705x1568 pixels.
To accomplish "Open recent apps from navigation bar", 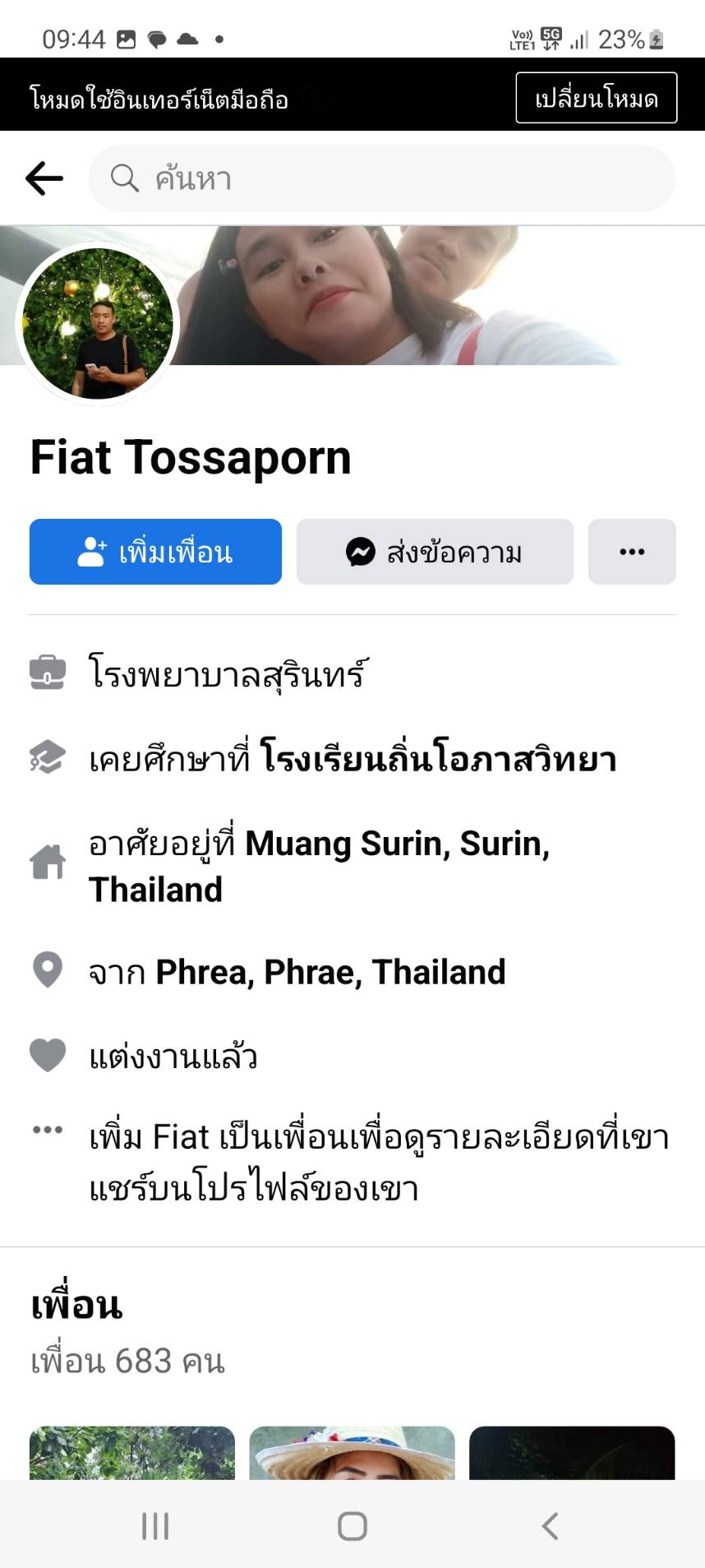I will [x=155, y=1526].
